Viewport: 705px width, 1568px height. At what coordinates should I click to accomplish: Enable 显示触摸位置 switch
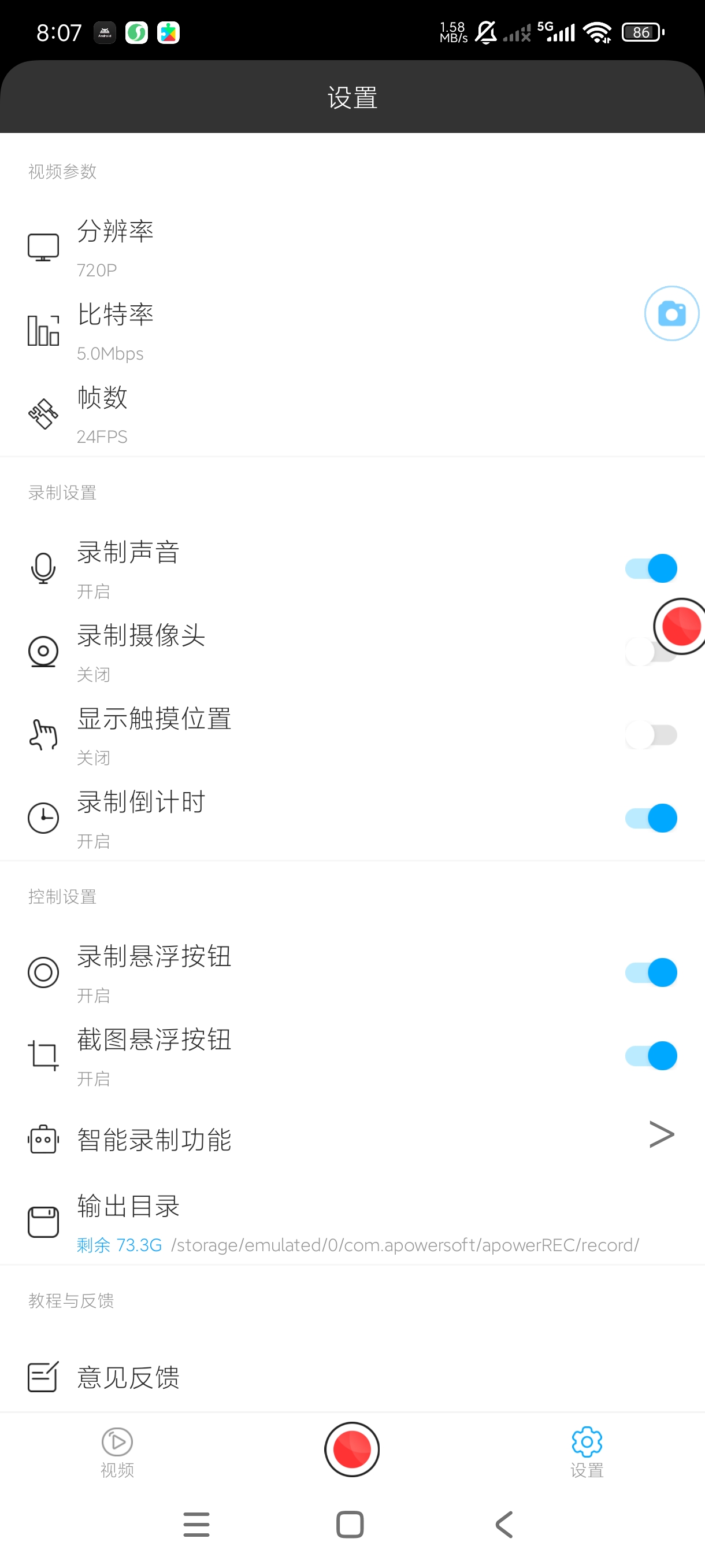tap(650, 735)
